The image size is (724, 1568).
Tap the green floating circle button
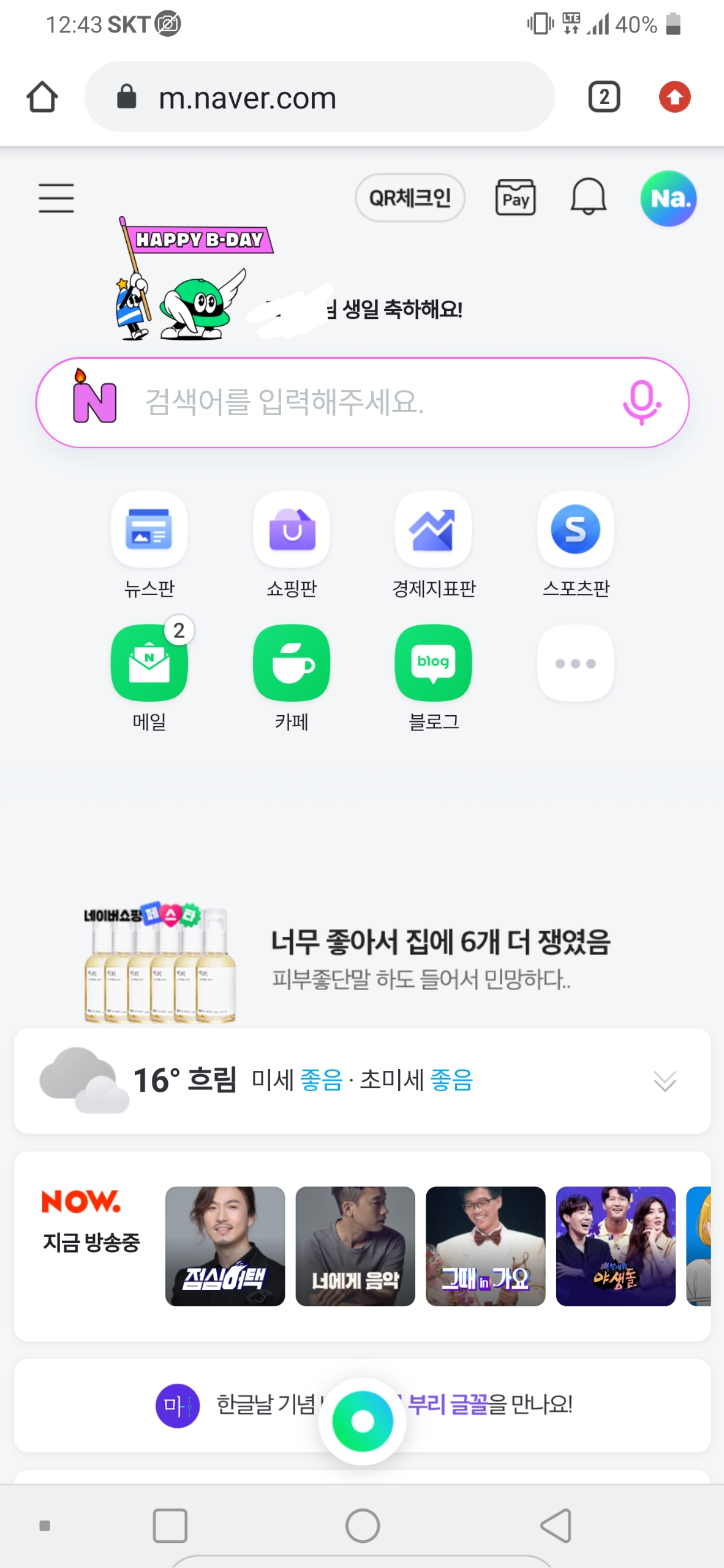[363, 1421]
